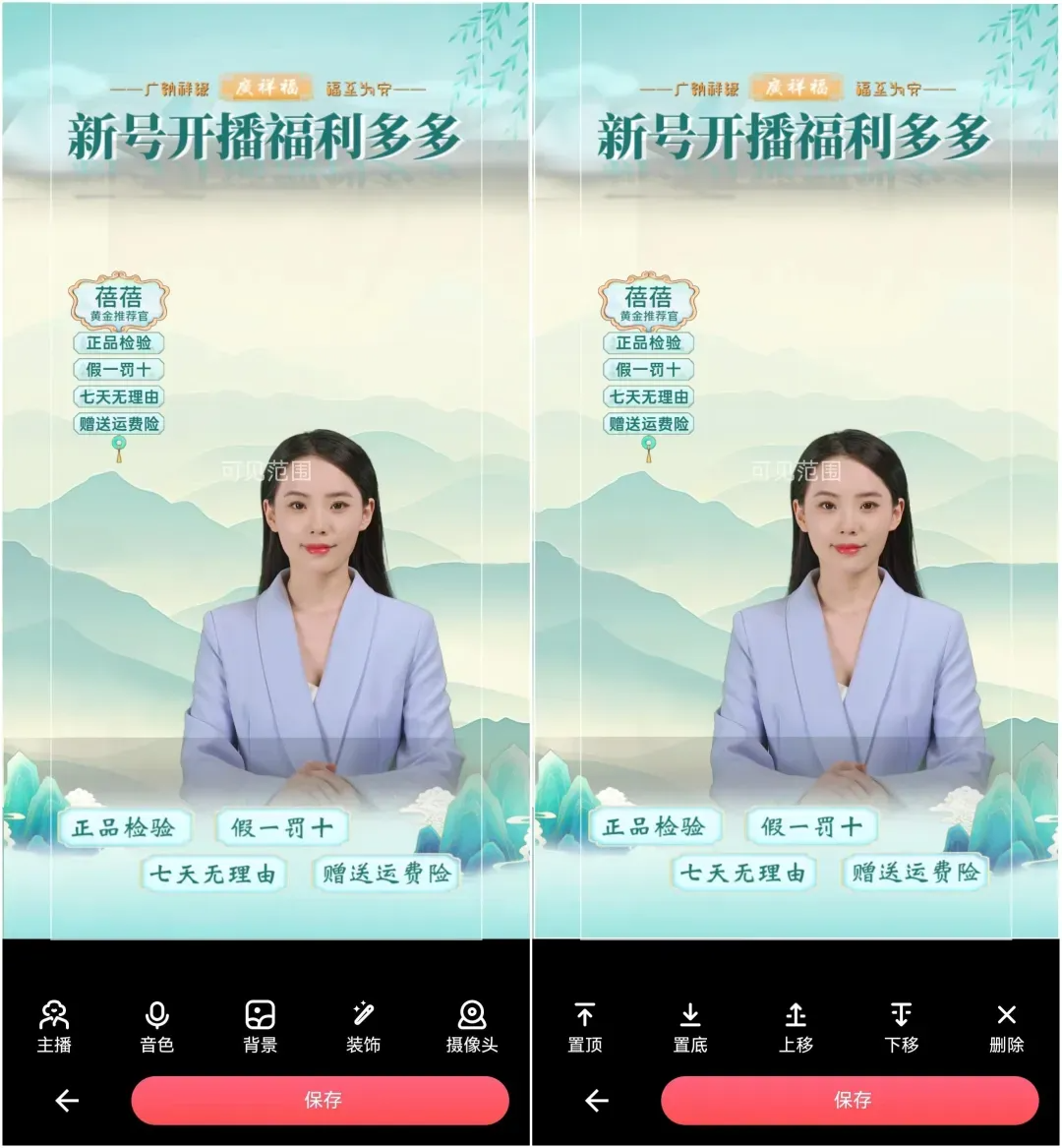Select 置顶 to bring layer to top
The height and width of the screenshot is (1148, 1062).
click(584, 1026)
